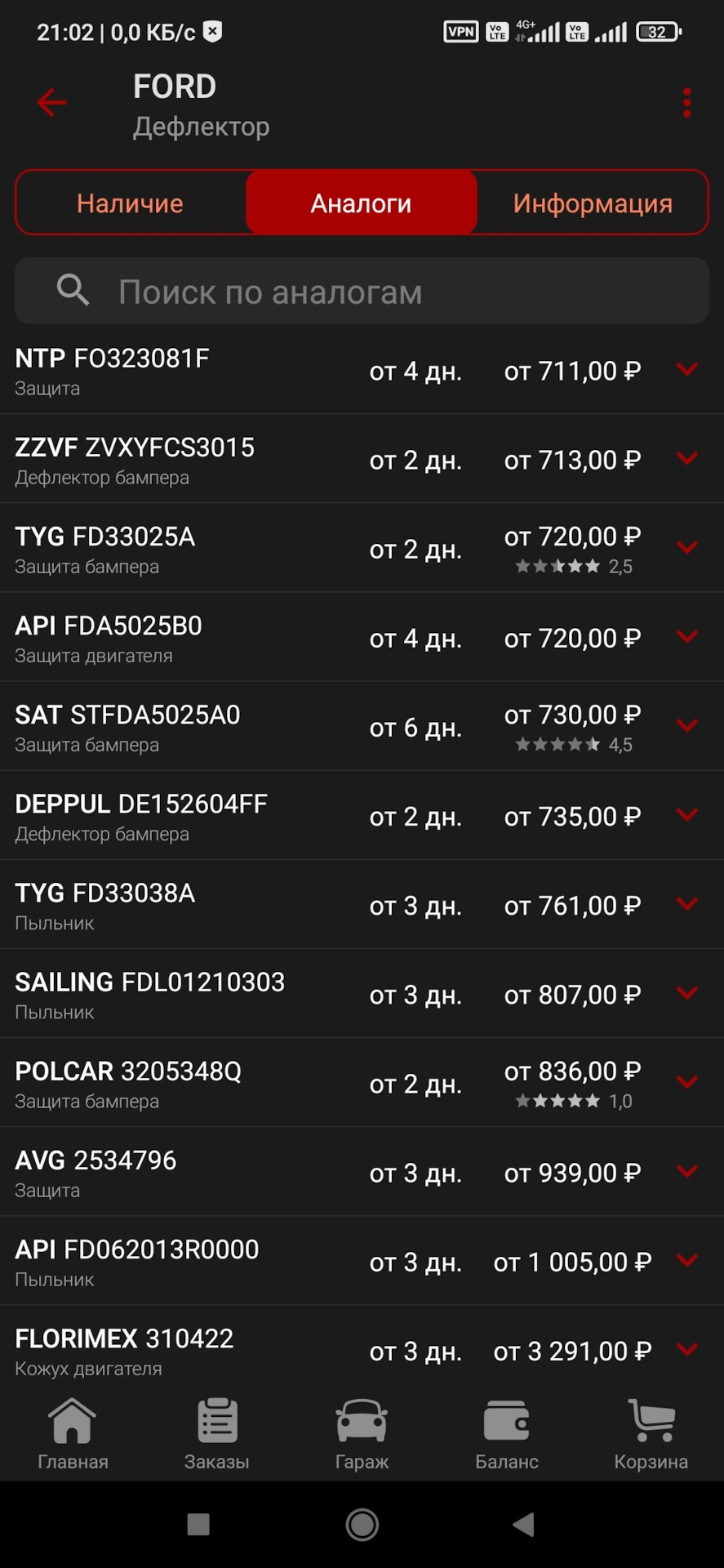Switch to the Наличие tab
The image size is (724, 1568).
coord(131,203)
